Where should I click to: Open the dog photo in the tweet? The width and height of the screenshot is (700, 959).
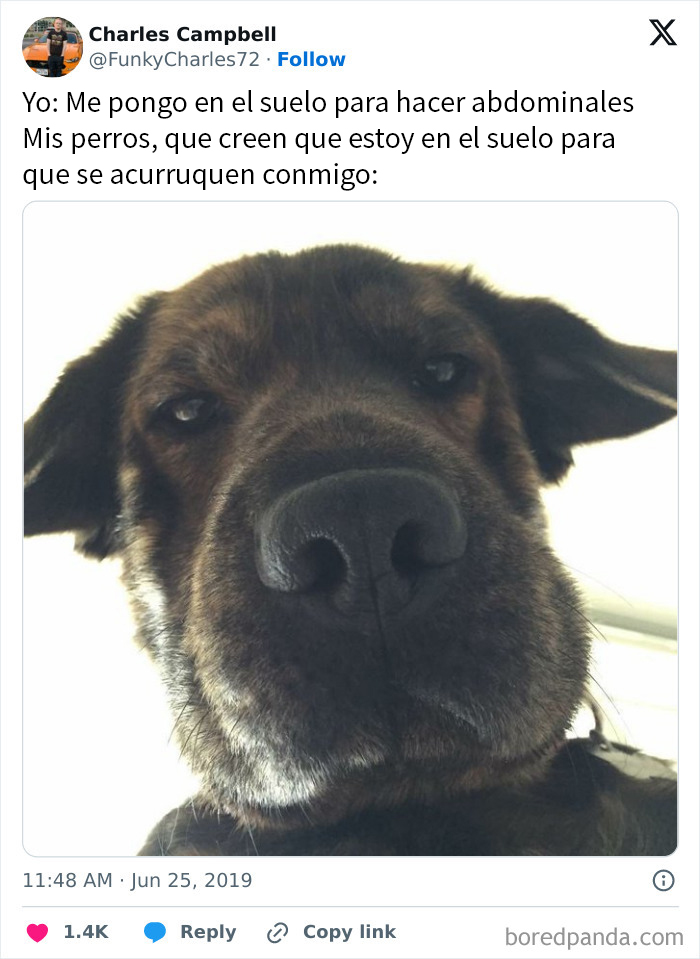[350, 528]
